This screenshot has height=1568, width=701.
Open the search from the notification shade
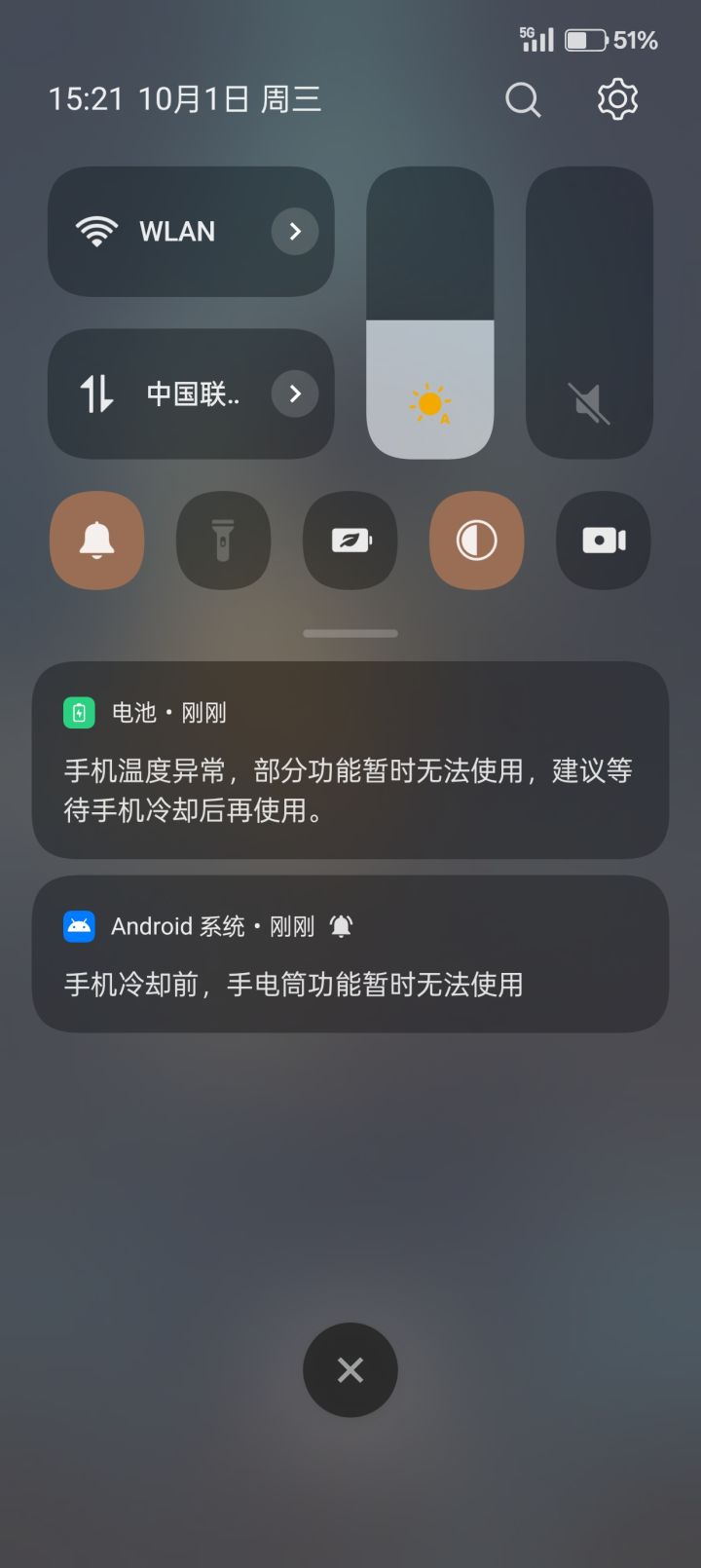click(x=523, y=98)
